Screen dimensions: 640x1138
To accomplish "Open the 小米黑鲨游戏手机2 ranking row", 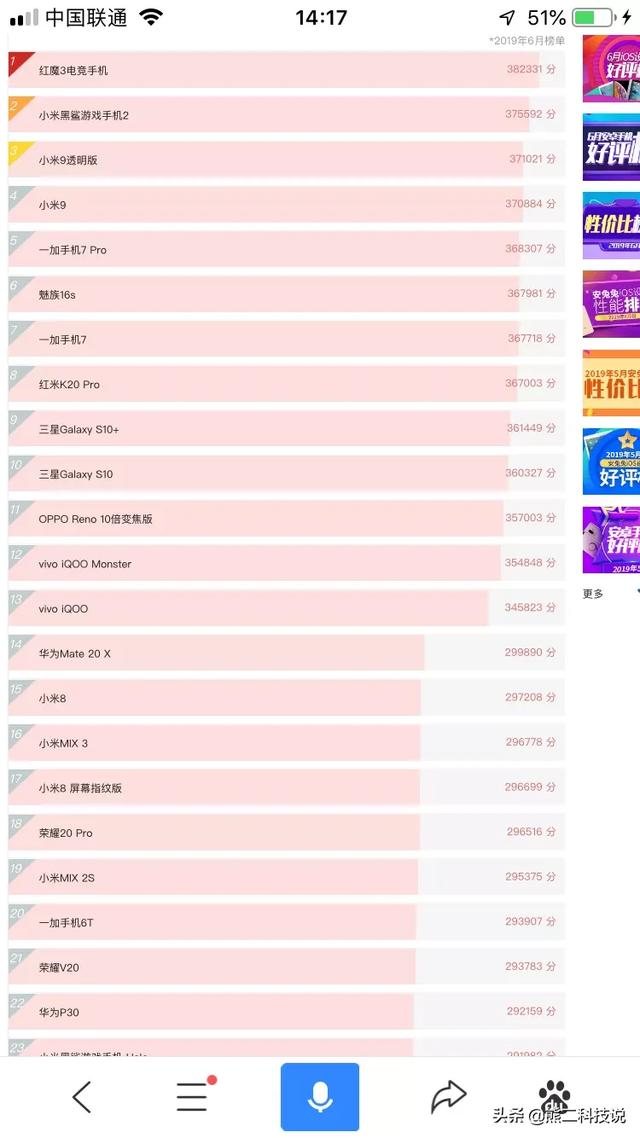I will (x=287, y=115).
